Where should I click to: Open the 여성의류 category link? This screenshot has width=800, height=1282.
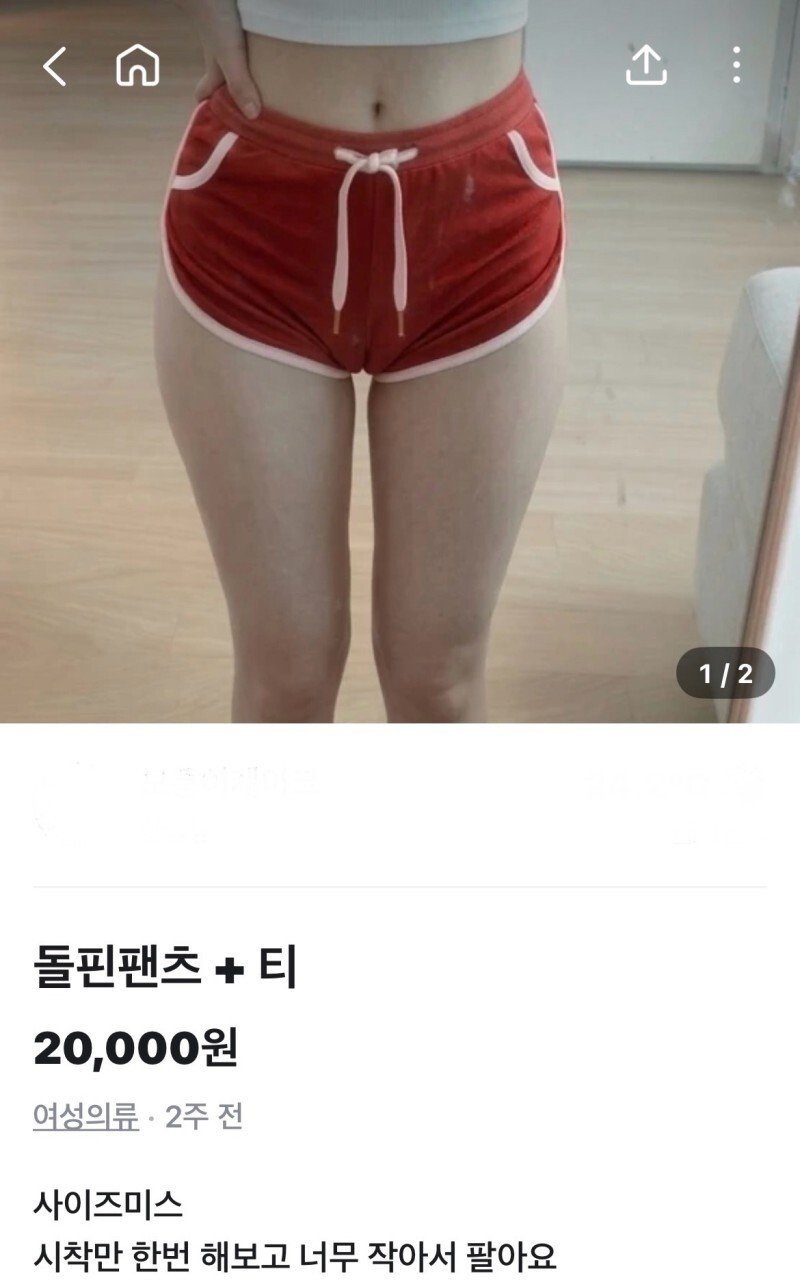(x=86, y=1116)
